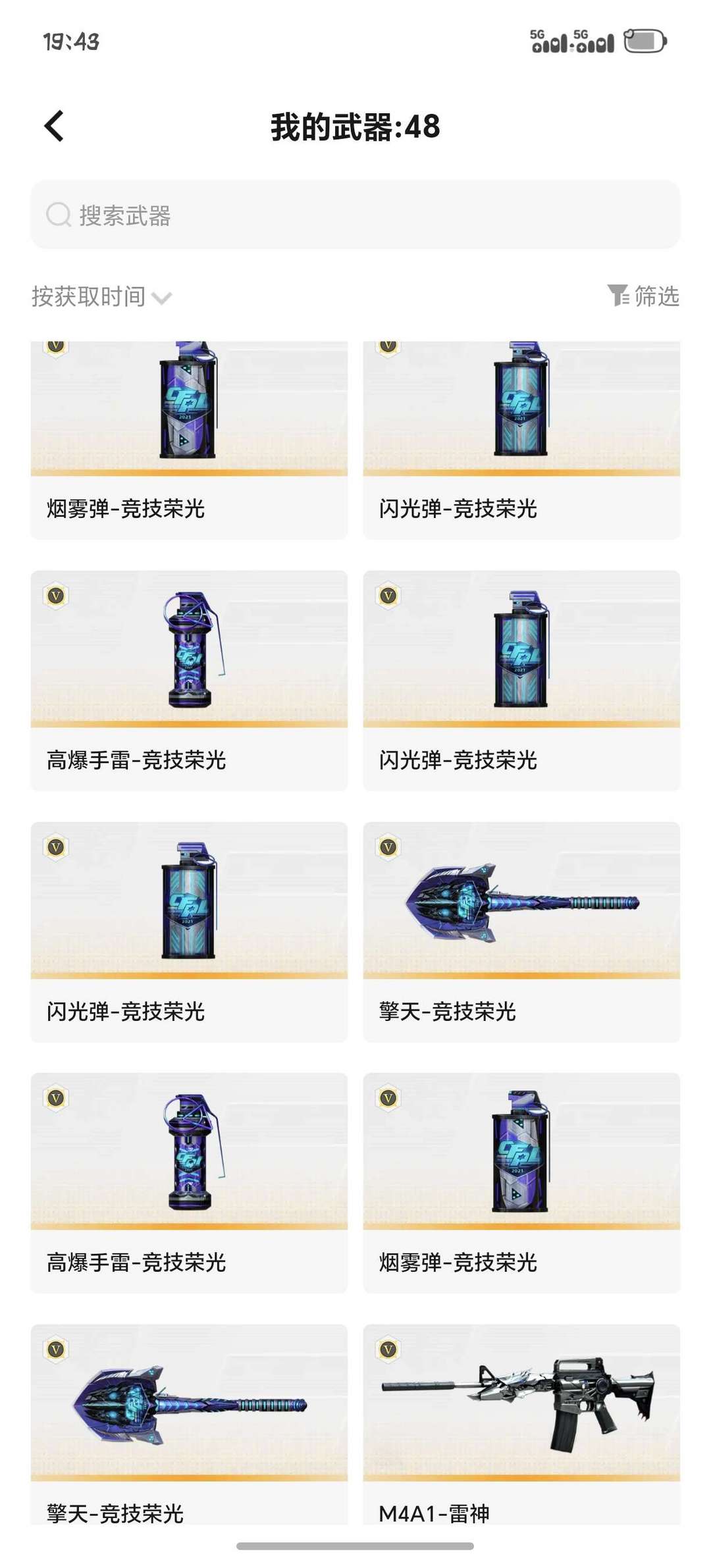The image size is (711, 1568).
Task: Open the 筛选 filter options
Action: pyautogui.click(x=643, y=296)
